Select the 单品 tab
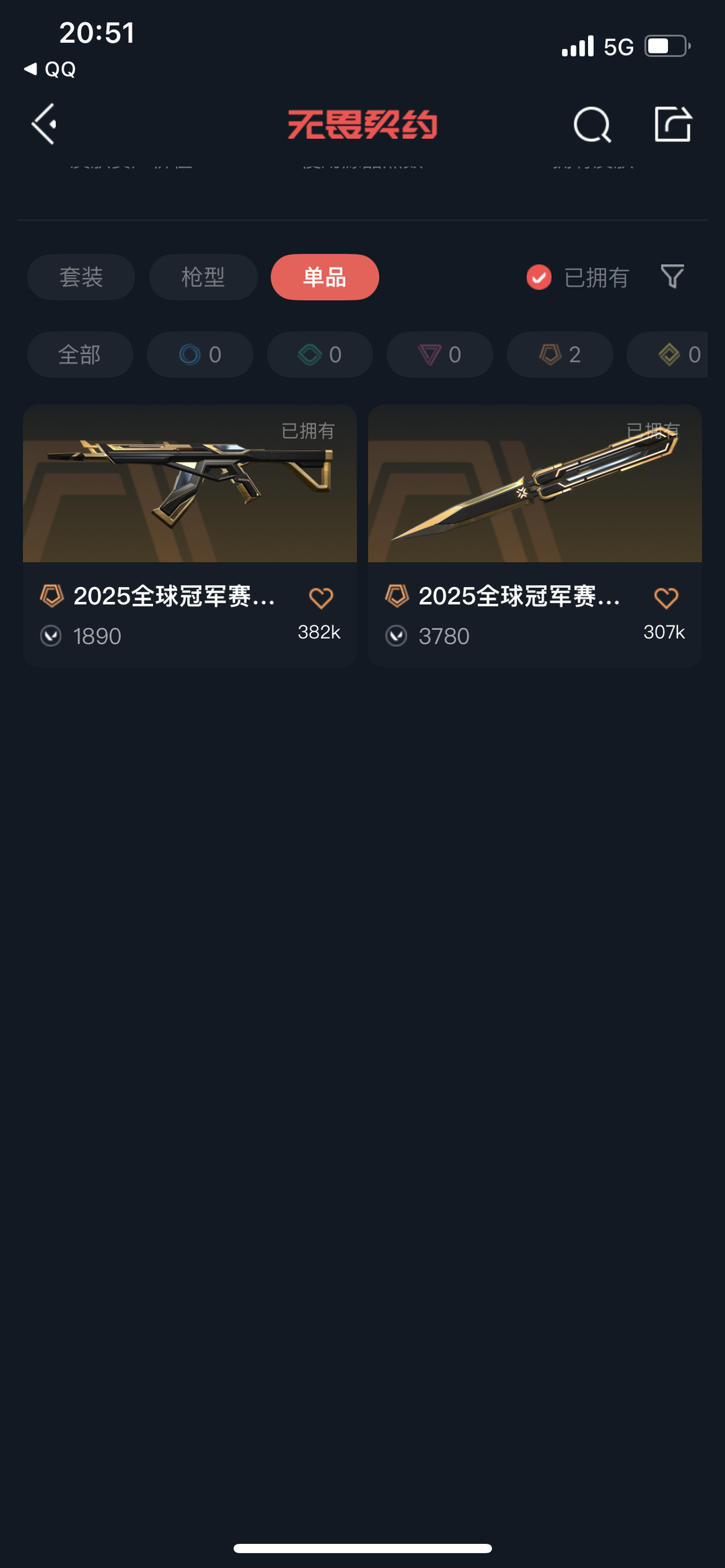The width and height of the screenshot is (725, 1568). pos(325,277)
